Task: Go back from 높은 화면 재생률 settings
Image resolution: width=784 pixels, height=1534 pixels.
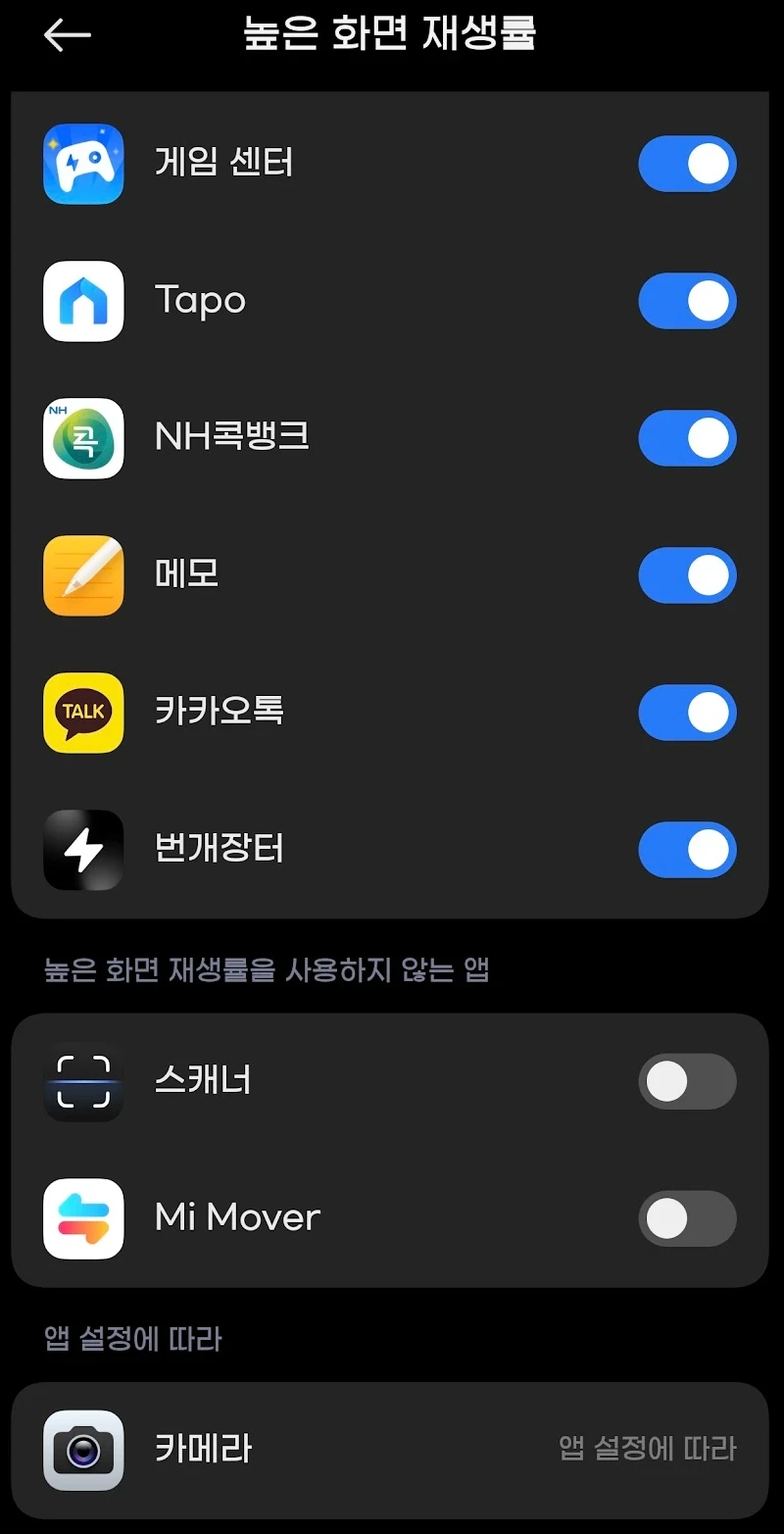Action: (67, 36)
